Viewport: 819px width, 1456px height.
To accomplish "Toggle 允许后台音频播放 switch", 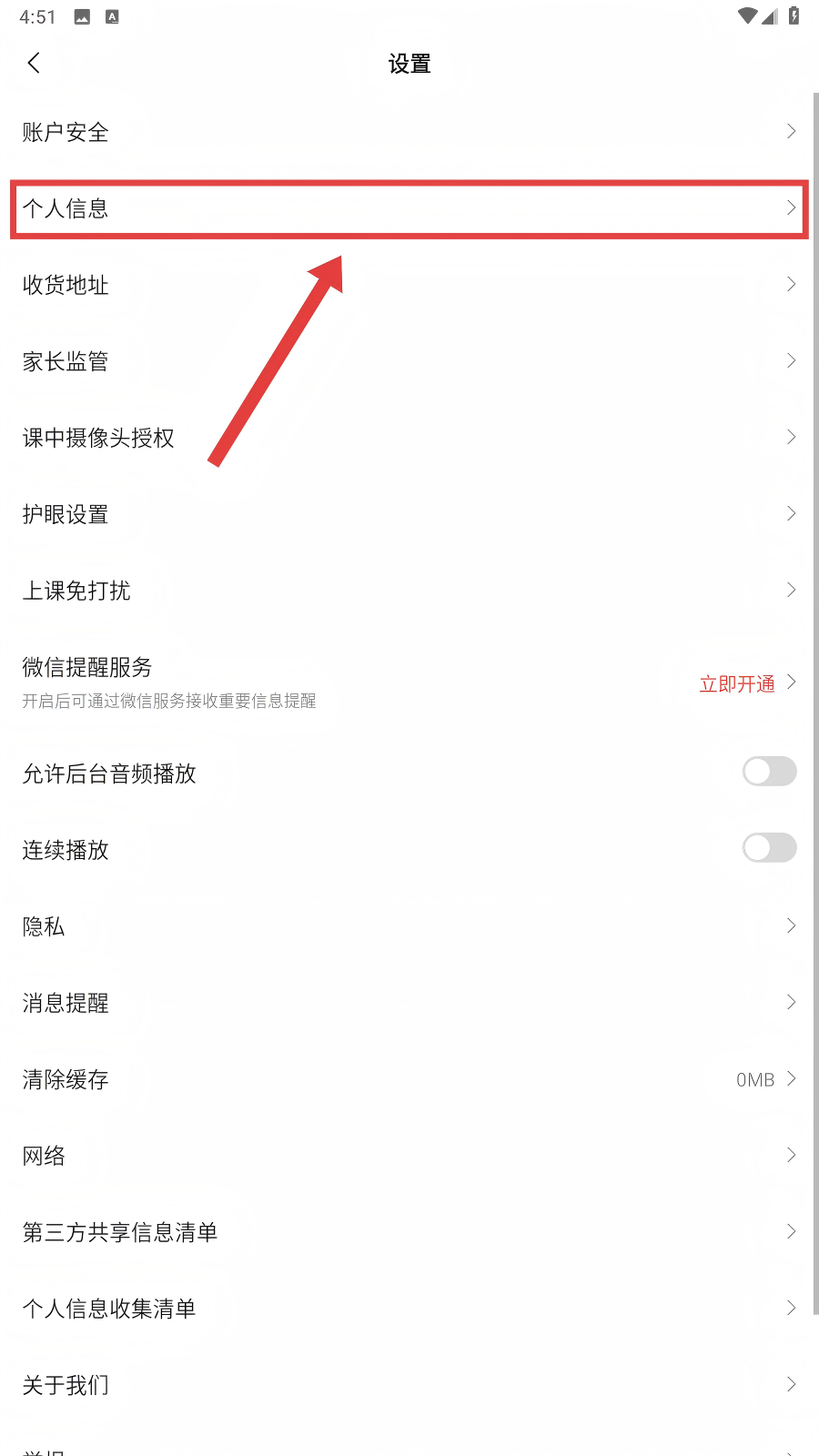I will tap(769, 772).
